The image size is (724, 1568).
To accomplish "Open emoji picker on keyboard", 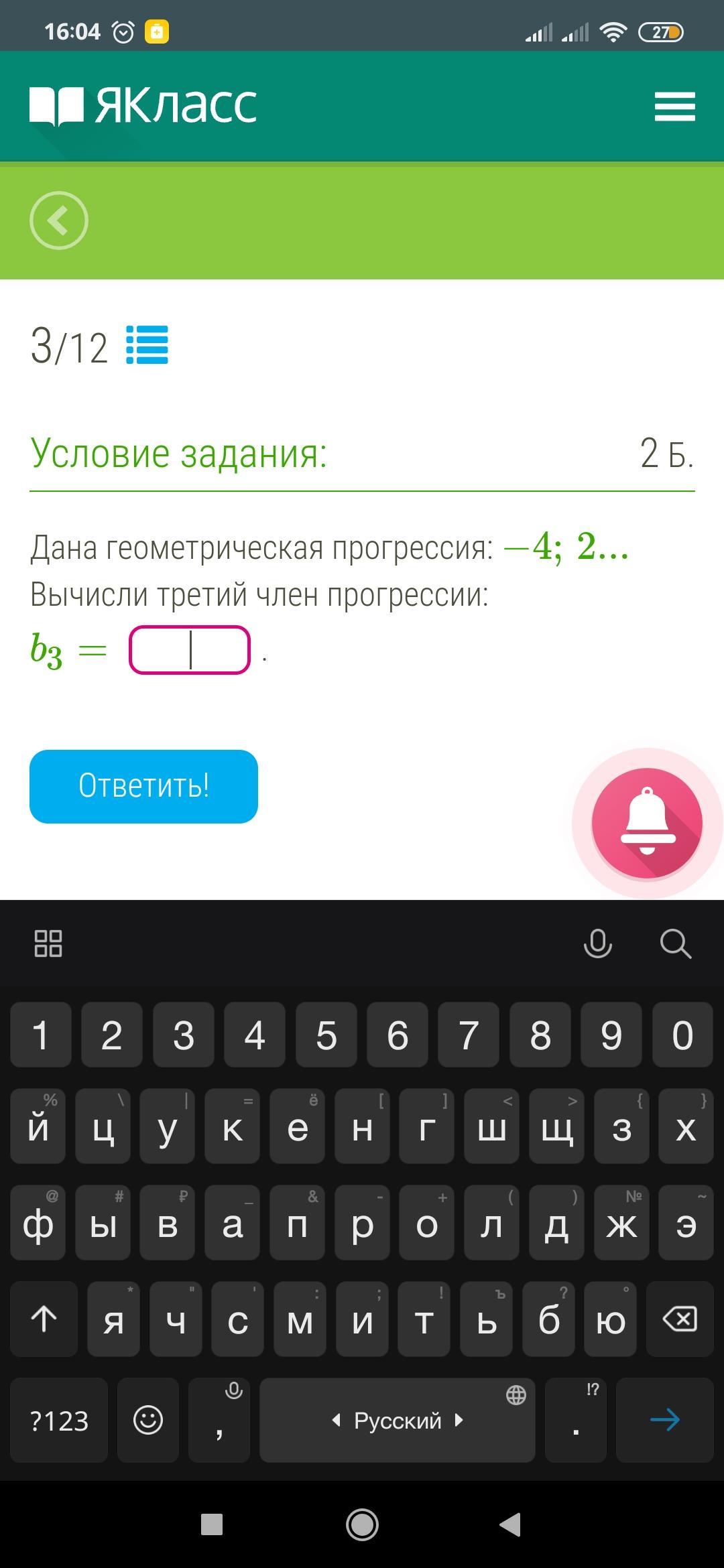I will pos(147,1420).
